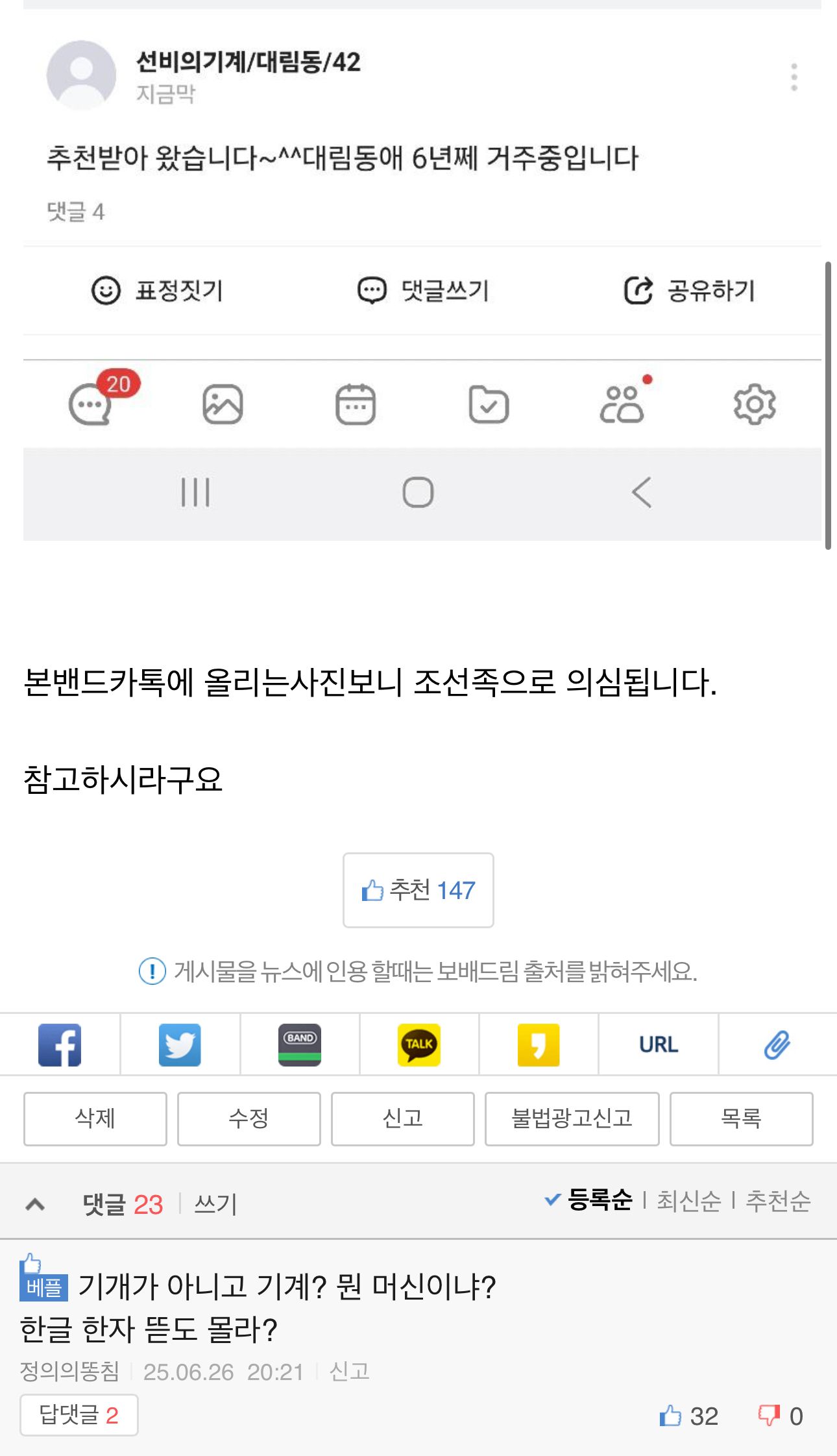This screenshot has width=837, height=1456.
Task: Edit the post with 수정
Action: point(249,1118)
